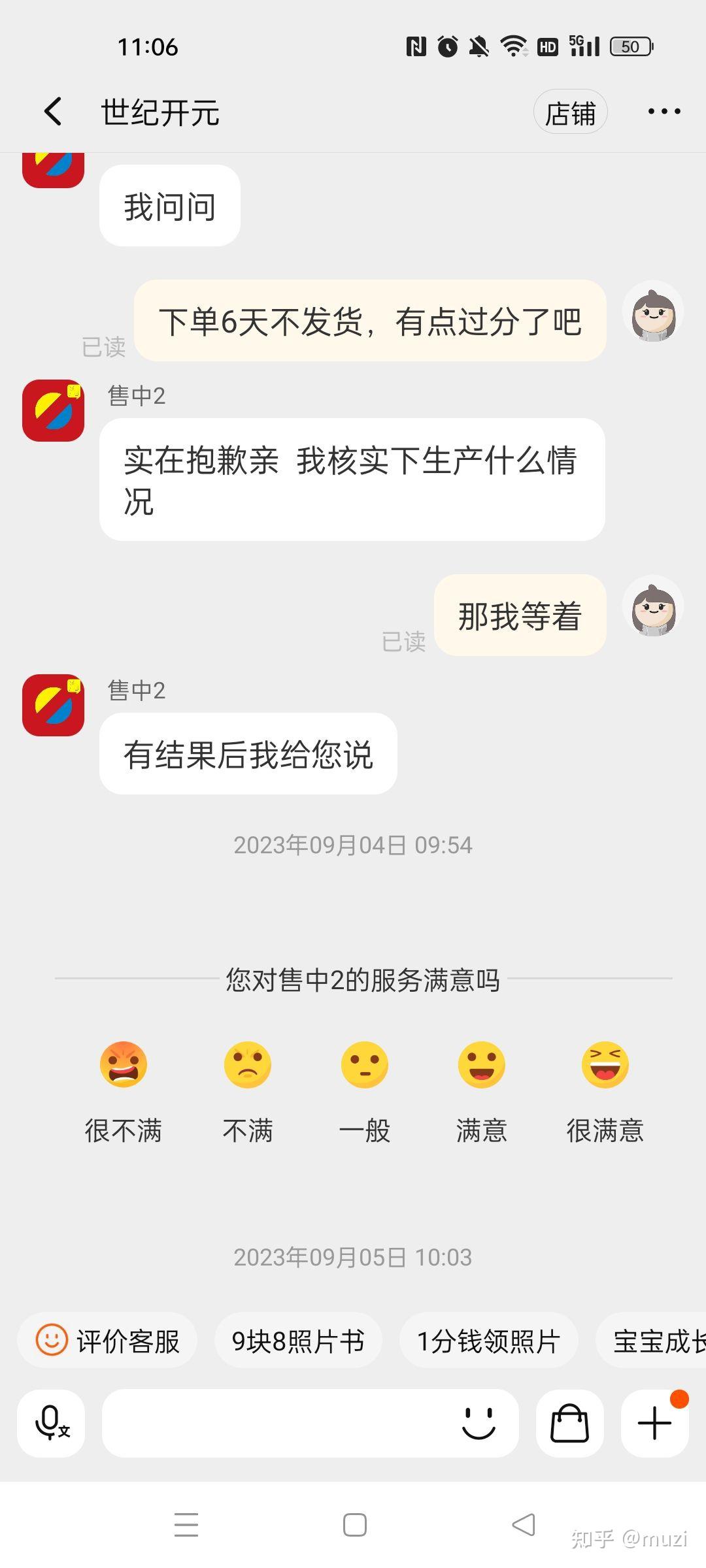Tap the 1分钱领照片 promotion chip
This screenshot has width=706, height=1568.
click(x=489, y=1340)
